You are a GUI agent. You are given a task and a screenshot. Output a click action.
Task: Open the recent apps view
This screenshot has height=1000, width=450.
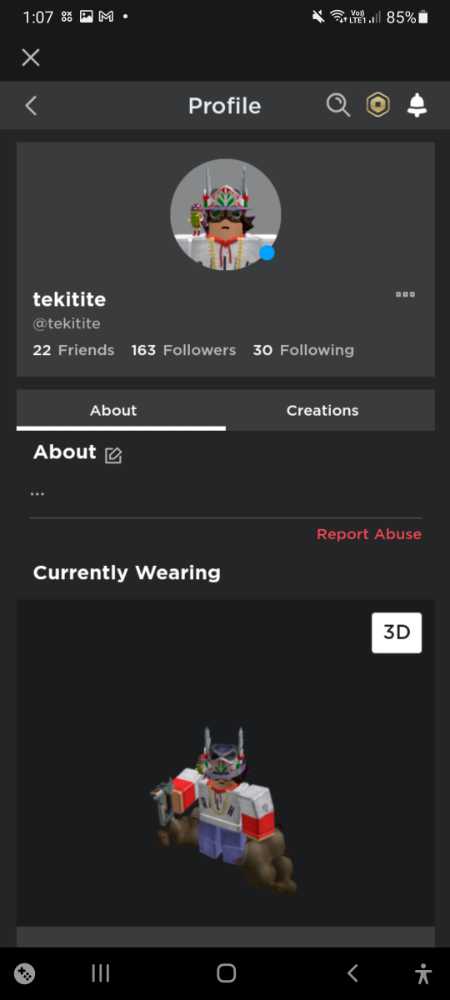pos(100,973)
